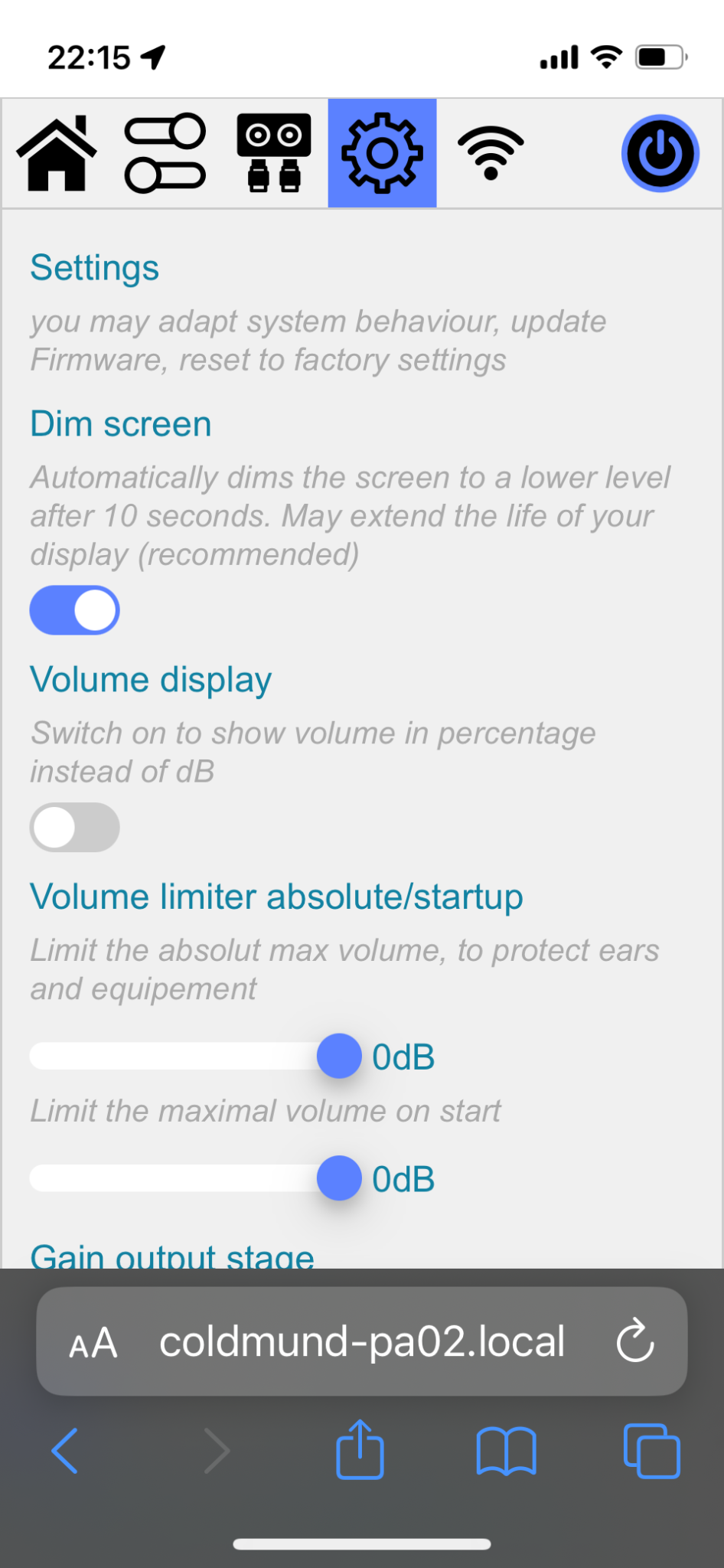This screenshot has height=1568, width=724.
Task: Enable Volume display in percentage
Action: click(x=74, y=828)
